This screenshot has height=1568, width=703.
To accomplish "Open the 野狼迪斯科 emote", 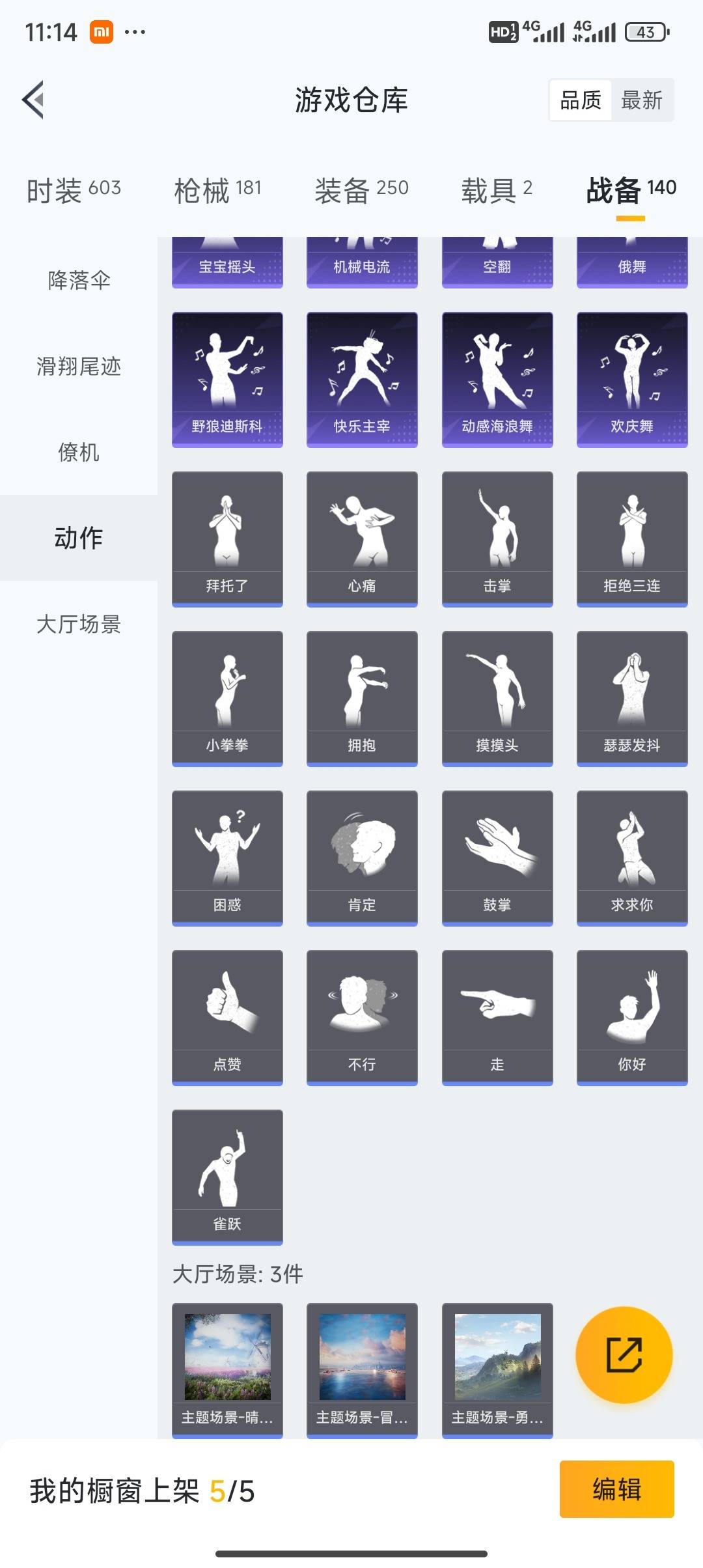I will click(227, 380).
